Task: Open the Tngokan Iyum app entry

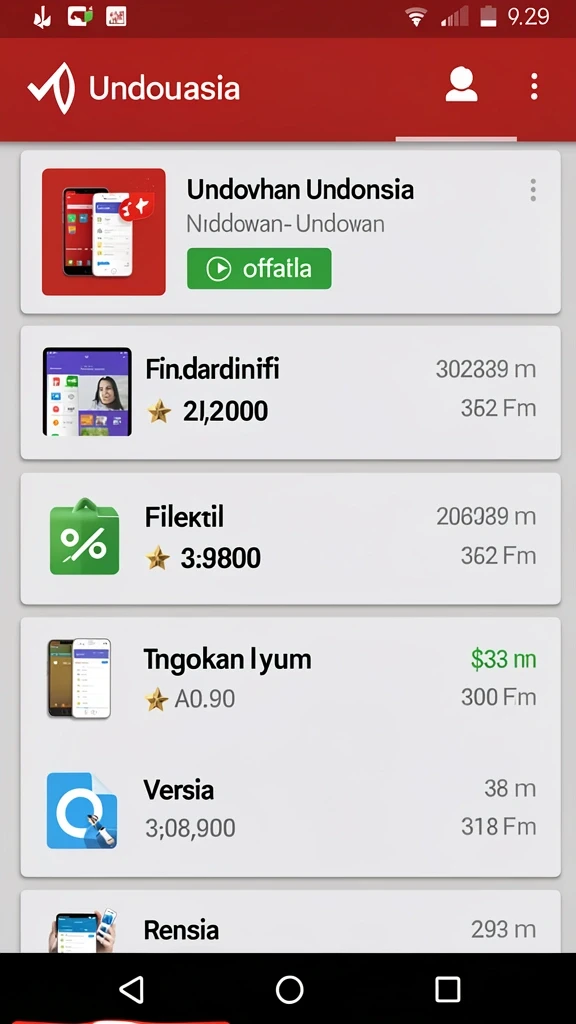Action: click(291, 679)
